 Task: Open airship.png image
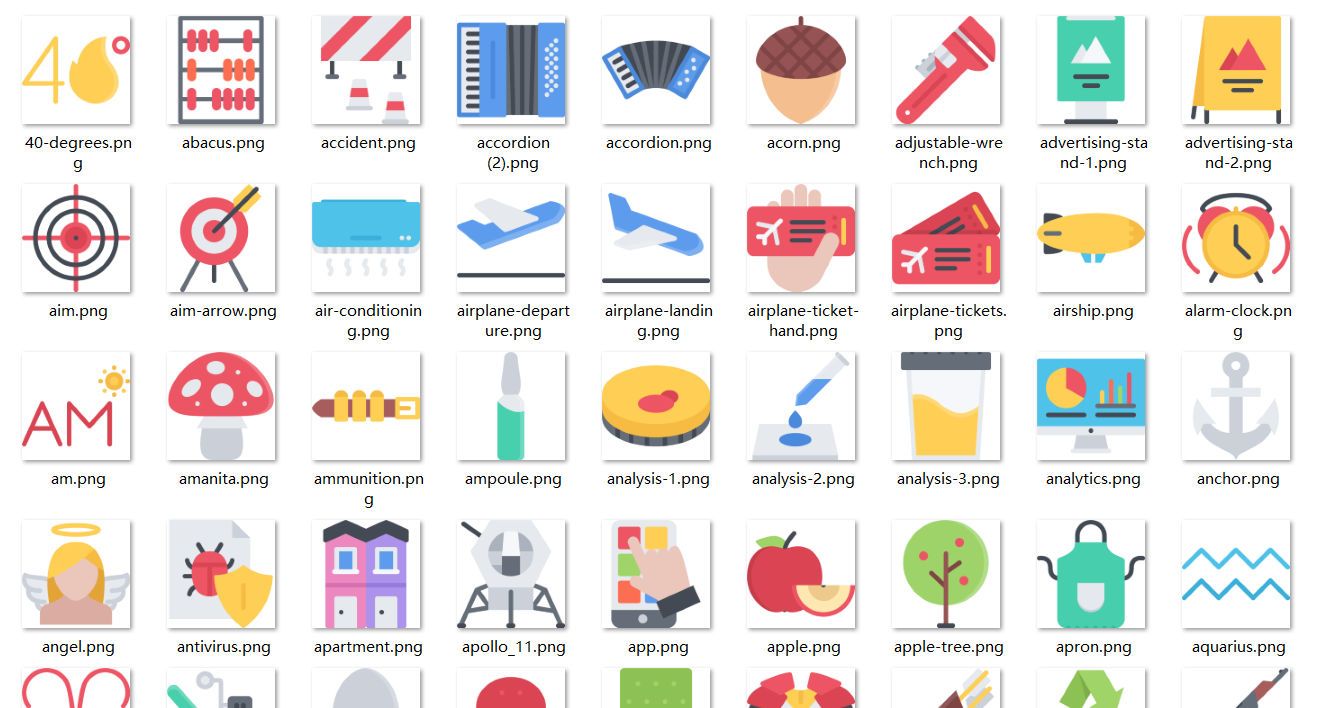coord(1091,238)
